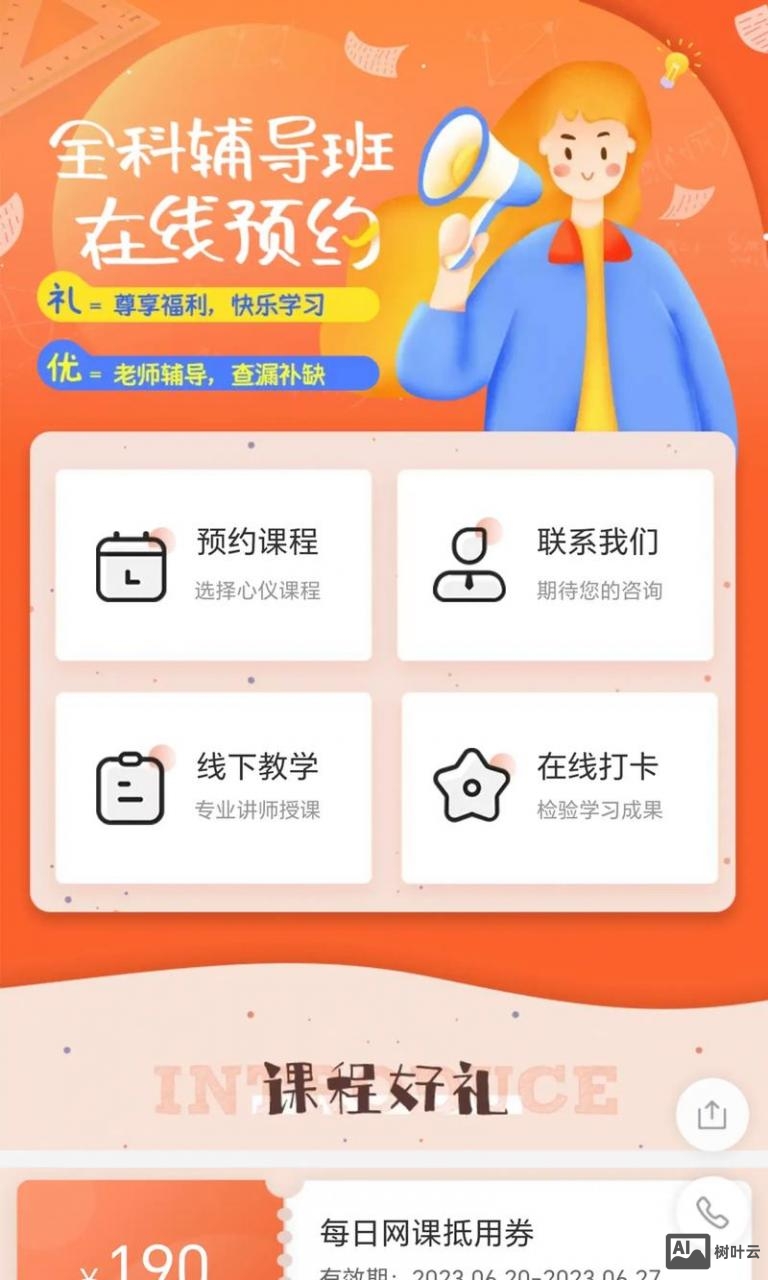Select the 在线打卡 card
The image size is (768, 1280).
click(x=556, y=787)
